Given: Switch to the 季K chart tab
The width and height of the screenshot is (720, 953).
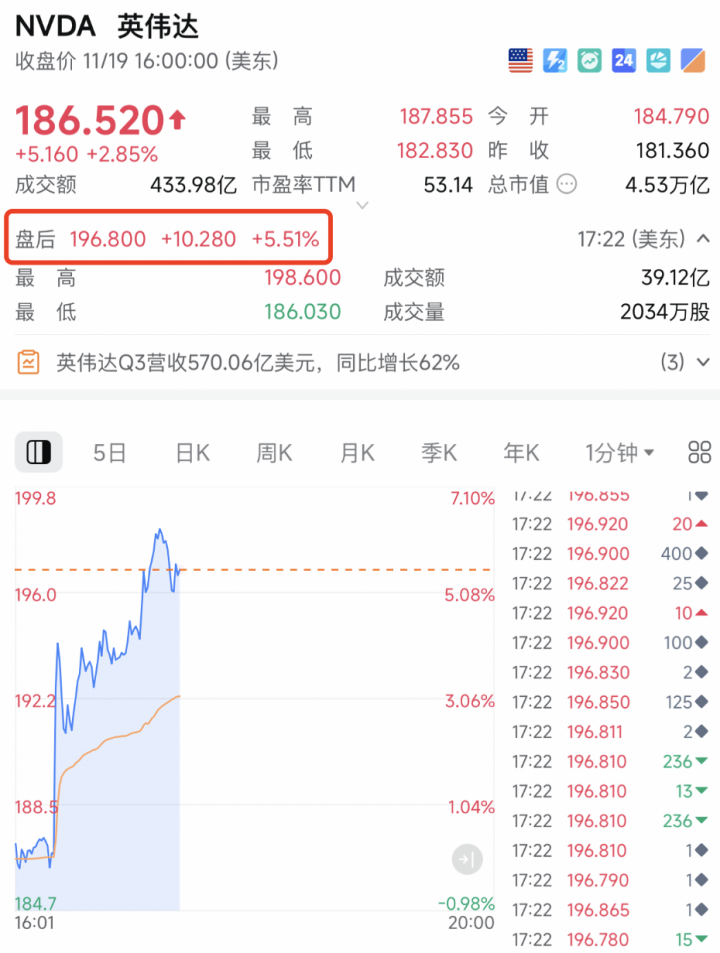Looking at the screenshot, I should [439, 453].
